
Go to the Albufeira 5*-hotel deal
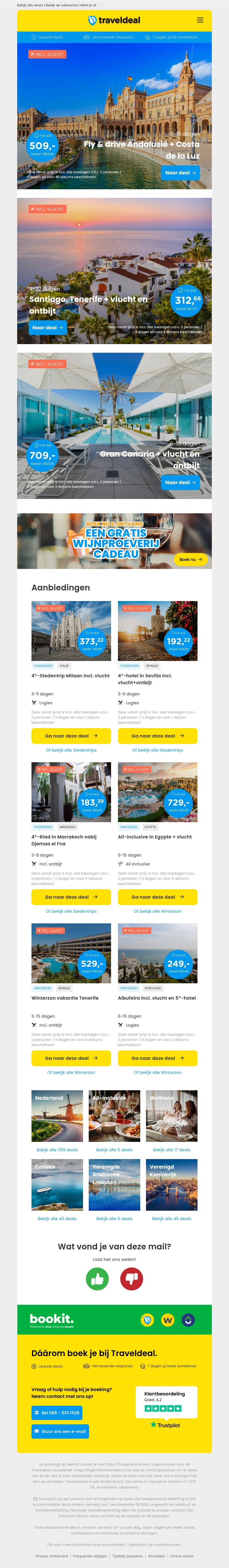[157, 1058]
